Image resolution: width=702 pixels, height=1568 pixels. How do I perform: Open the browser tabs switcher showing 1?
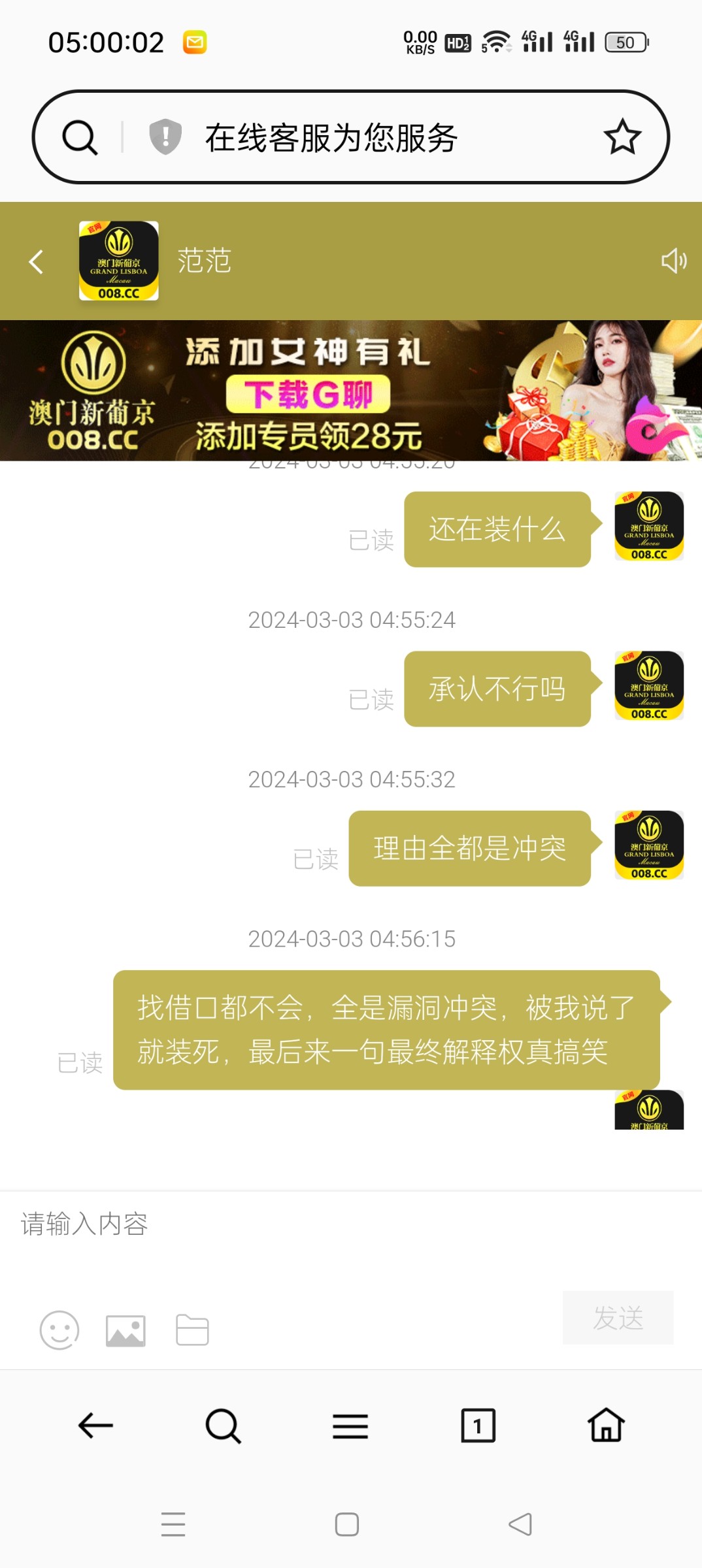(478, 1426)
